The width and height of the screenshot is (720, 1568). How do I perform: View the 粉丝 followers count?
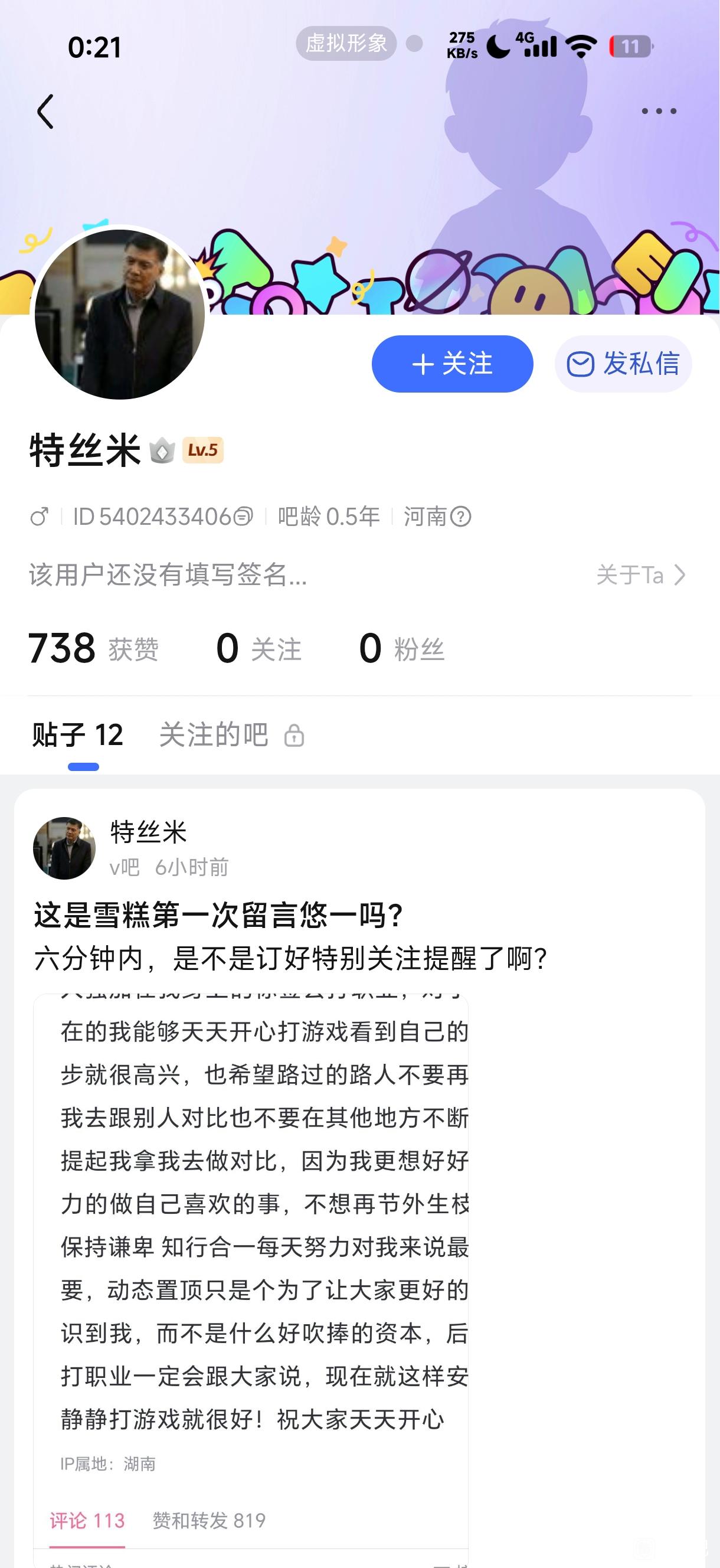point(402,648)
